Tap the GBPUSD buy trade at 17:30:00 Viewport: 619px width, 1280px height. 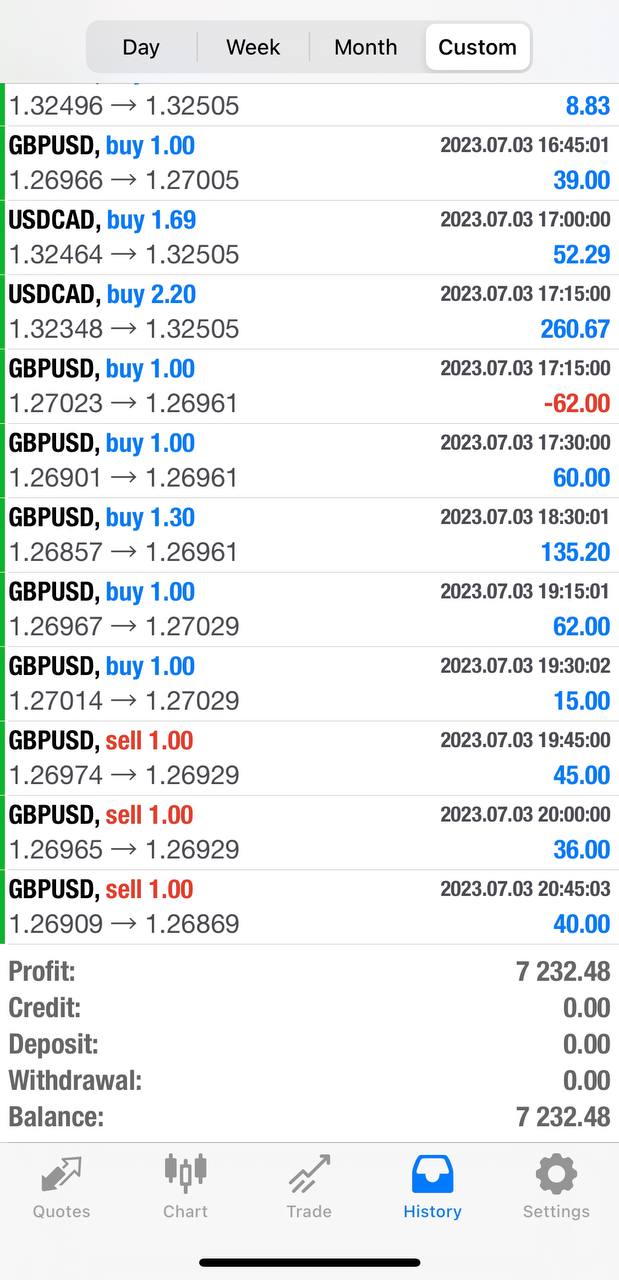(x=309, y=460)
